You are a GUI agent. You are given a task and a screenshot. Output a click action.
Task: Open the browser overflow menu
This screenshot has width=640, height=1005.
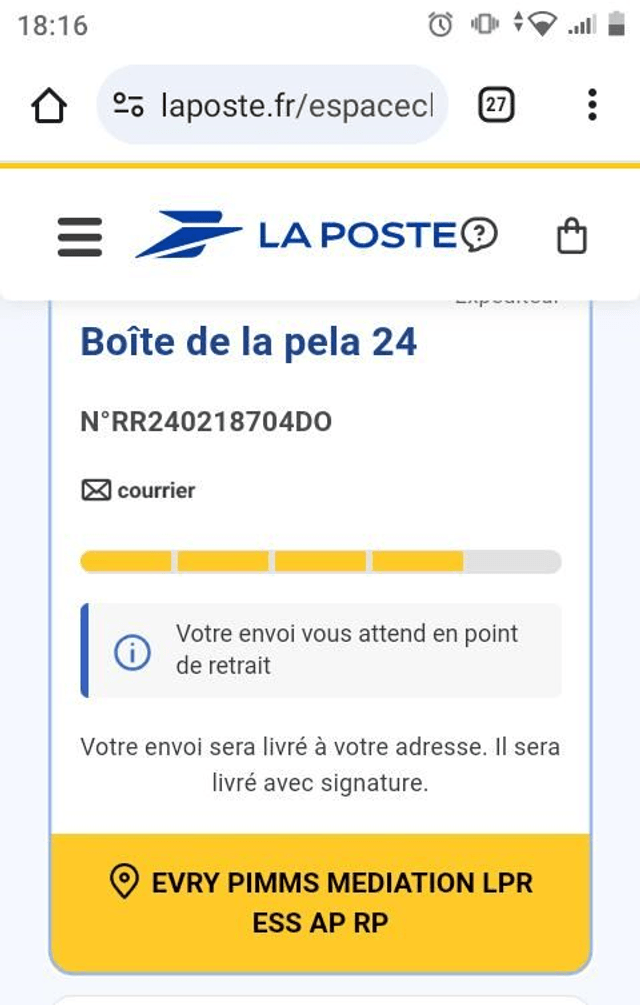click(x=592, y=105)
